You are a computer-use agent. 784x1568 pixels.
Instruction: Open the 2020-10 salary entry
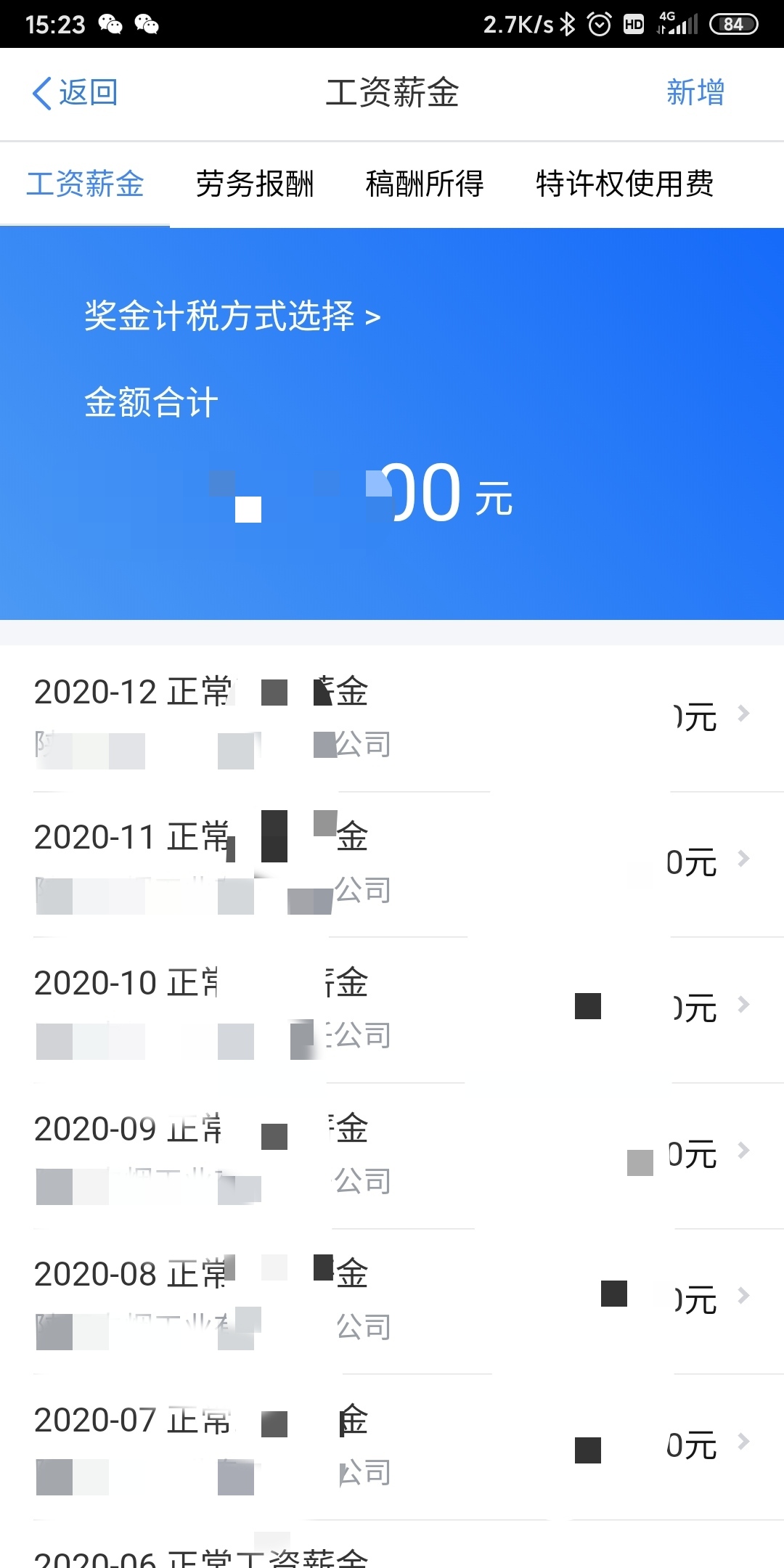coord(392,1008)
